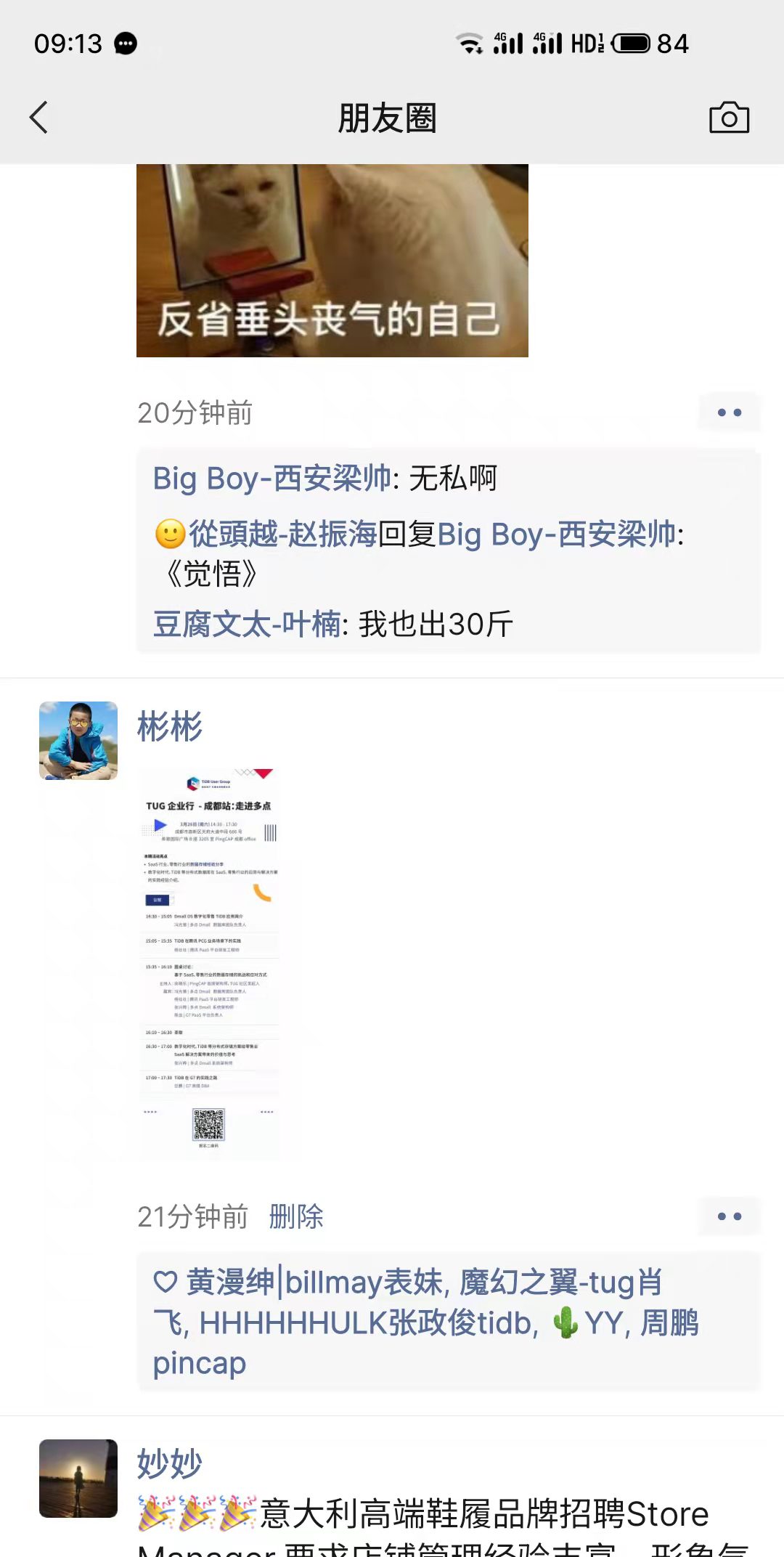The width and height of the screenshot is (784, 1557).
Task: Go back from Moments
Action: coord(39,118)
